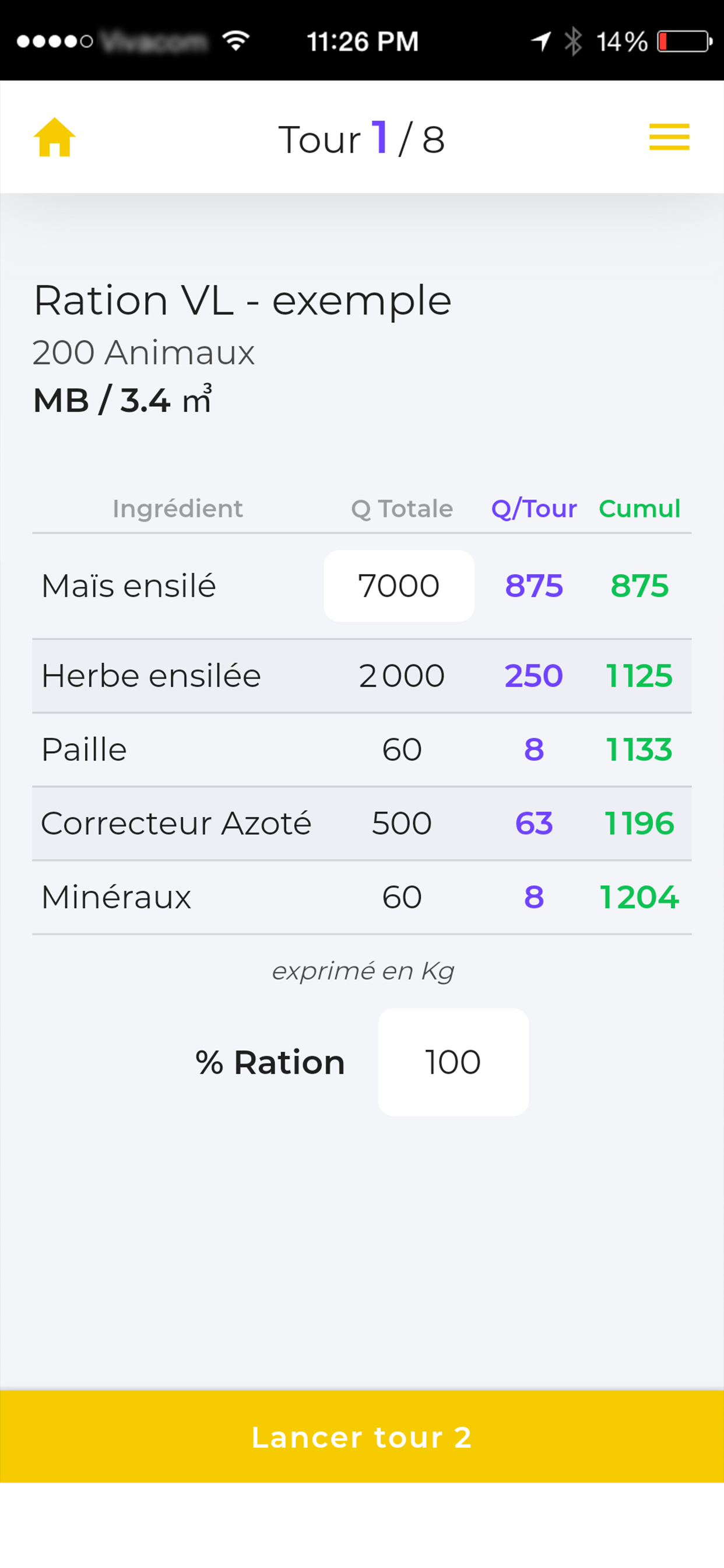Tap the location arrow in status bar
This screenshot has height=1568, width=724.
[x=540, y=40]
